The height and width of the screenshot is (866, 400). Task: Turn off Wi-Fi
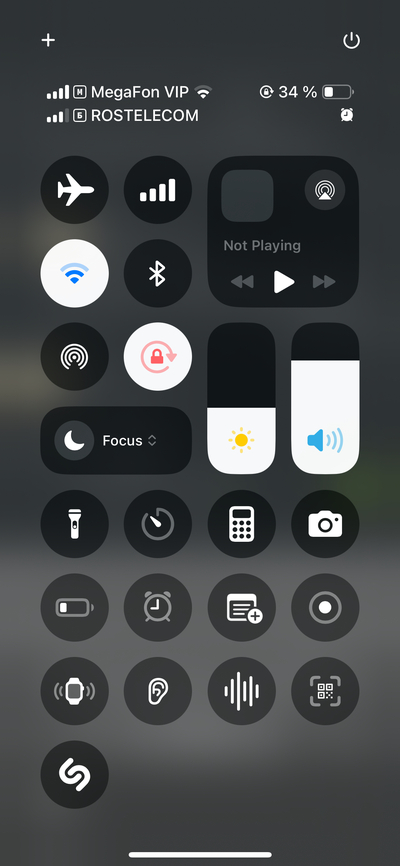click(x=75, y=273)
